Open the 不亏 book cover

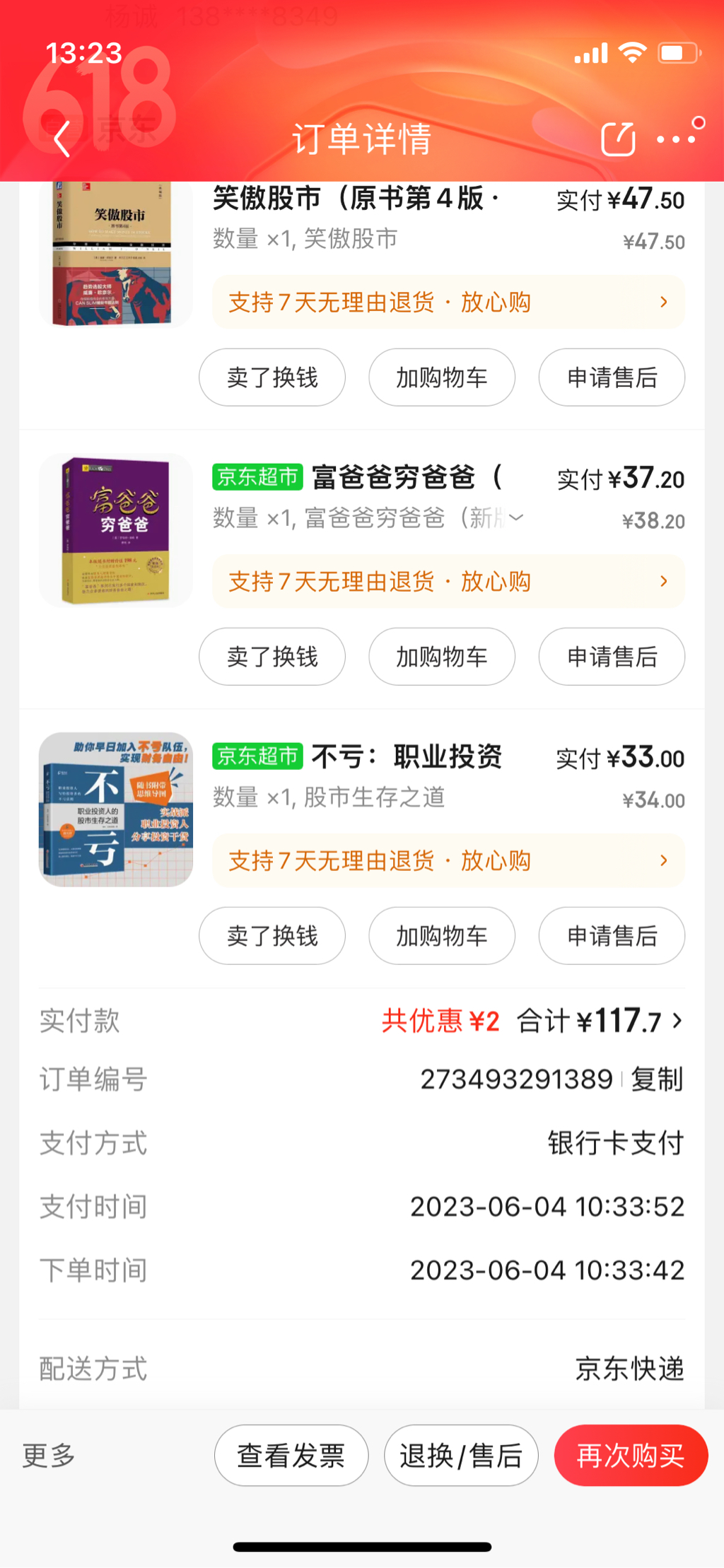coord(116,809)
